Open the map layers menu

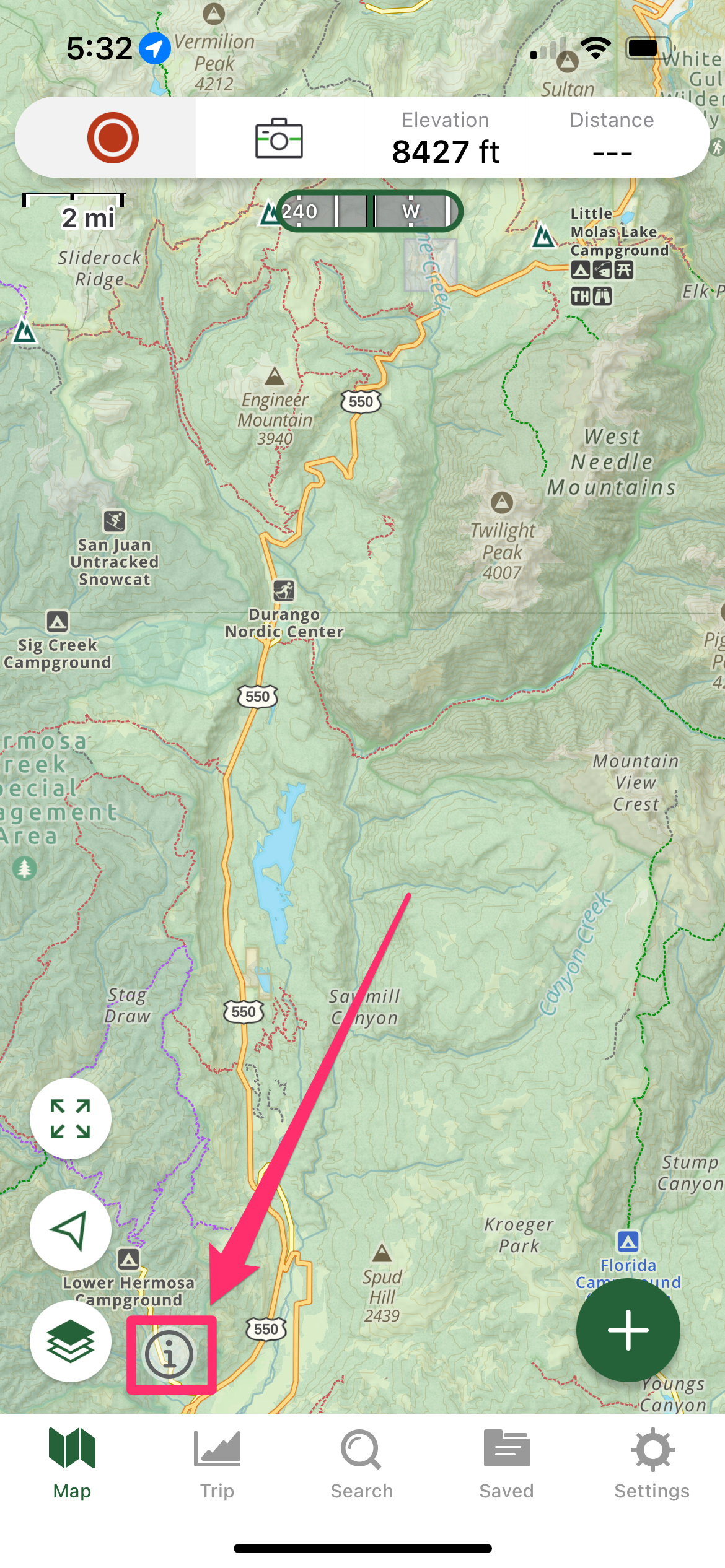coord(71,1341)
